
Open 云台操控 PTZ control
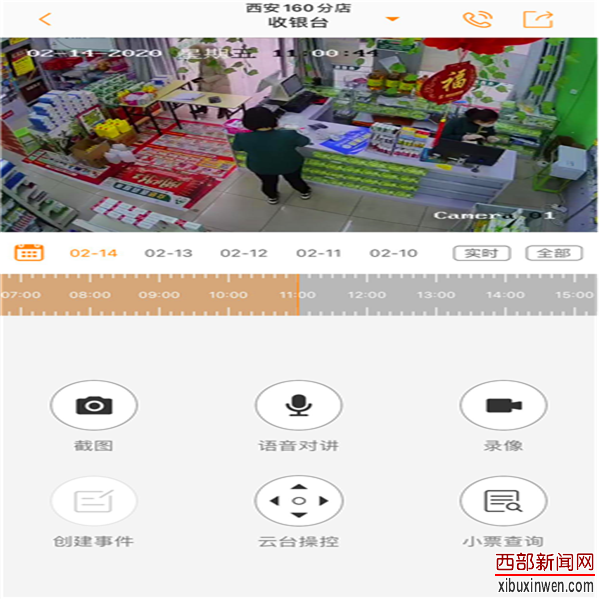click(298, 501)
